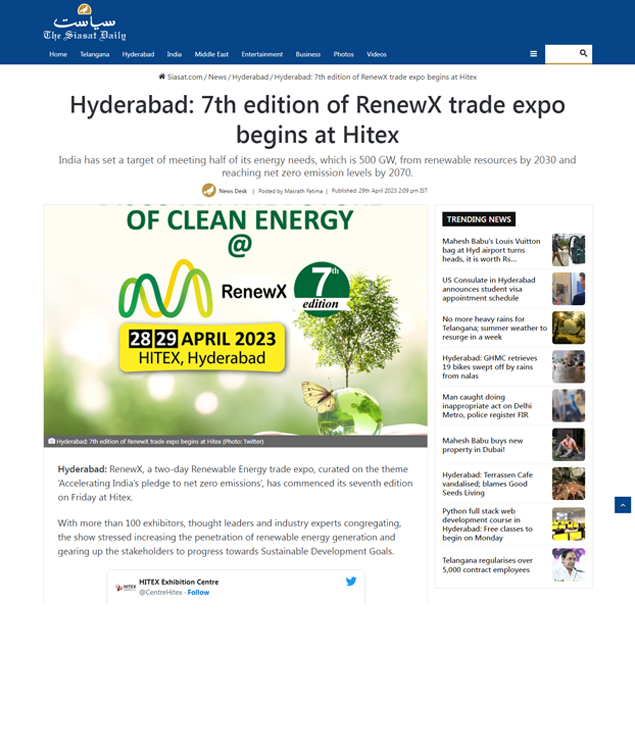Screen dimensions: 635x750
Task: Open the Entertainment section
Action: [x=262, y=54]
